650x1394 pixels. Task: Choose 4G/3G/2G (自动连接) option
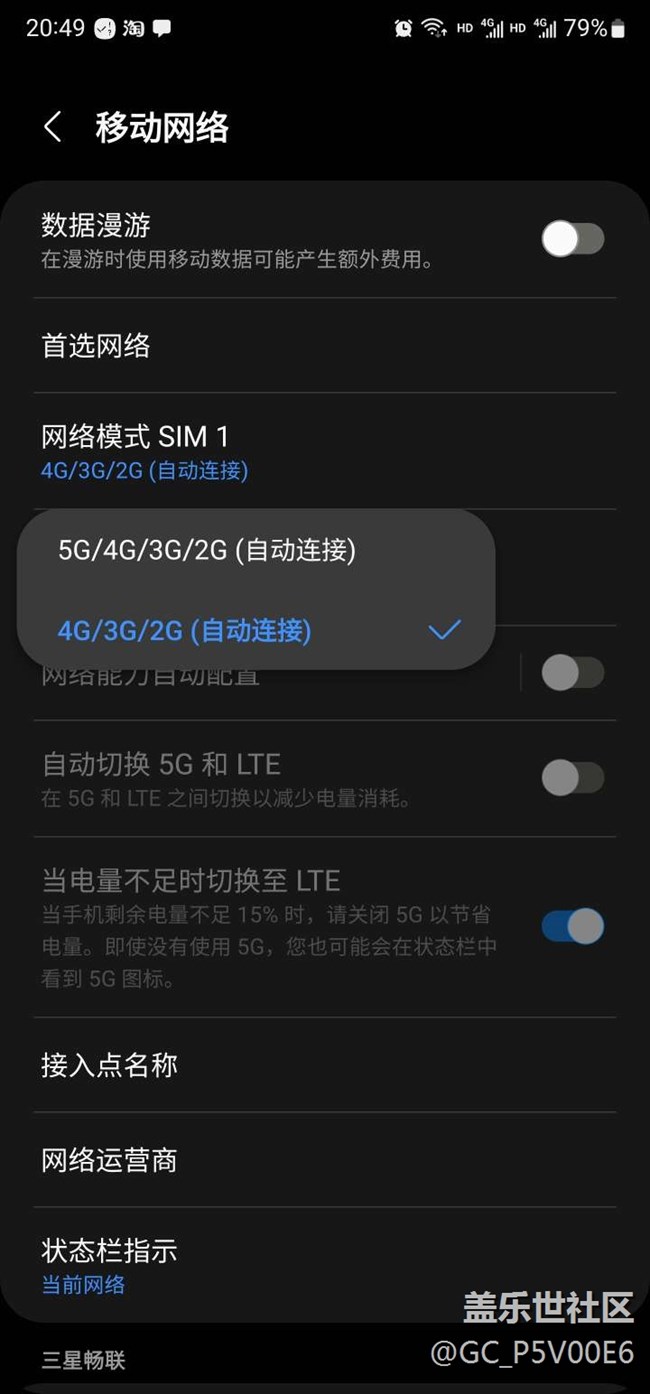pyautogui.click(x=185, y=630)
